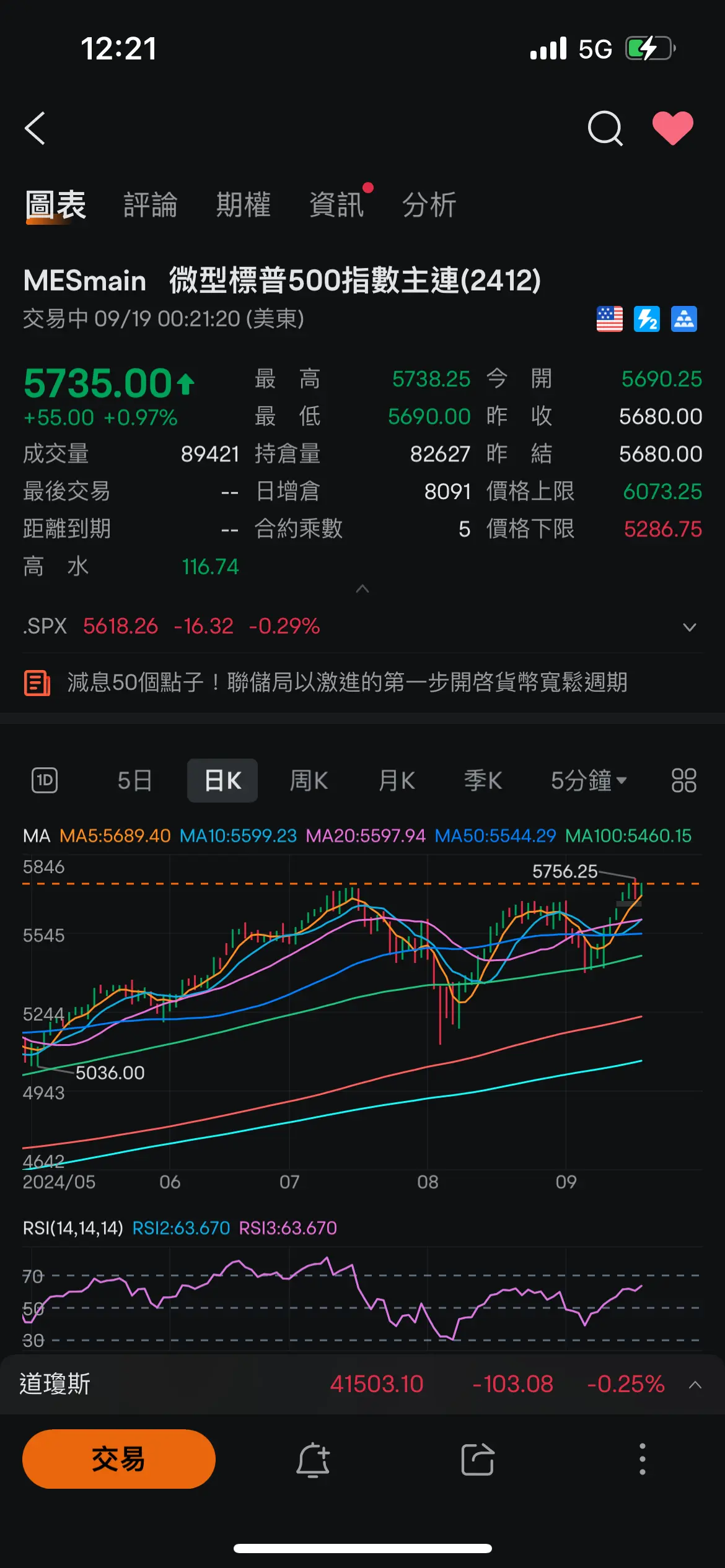
Task: Open the three-dot more options menu
Action: [x=643, y=1460]
